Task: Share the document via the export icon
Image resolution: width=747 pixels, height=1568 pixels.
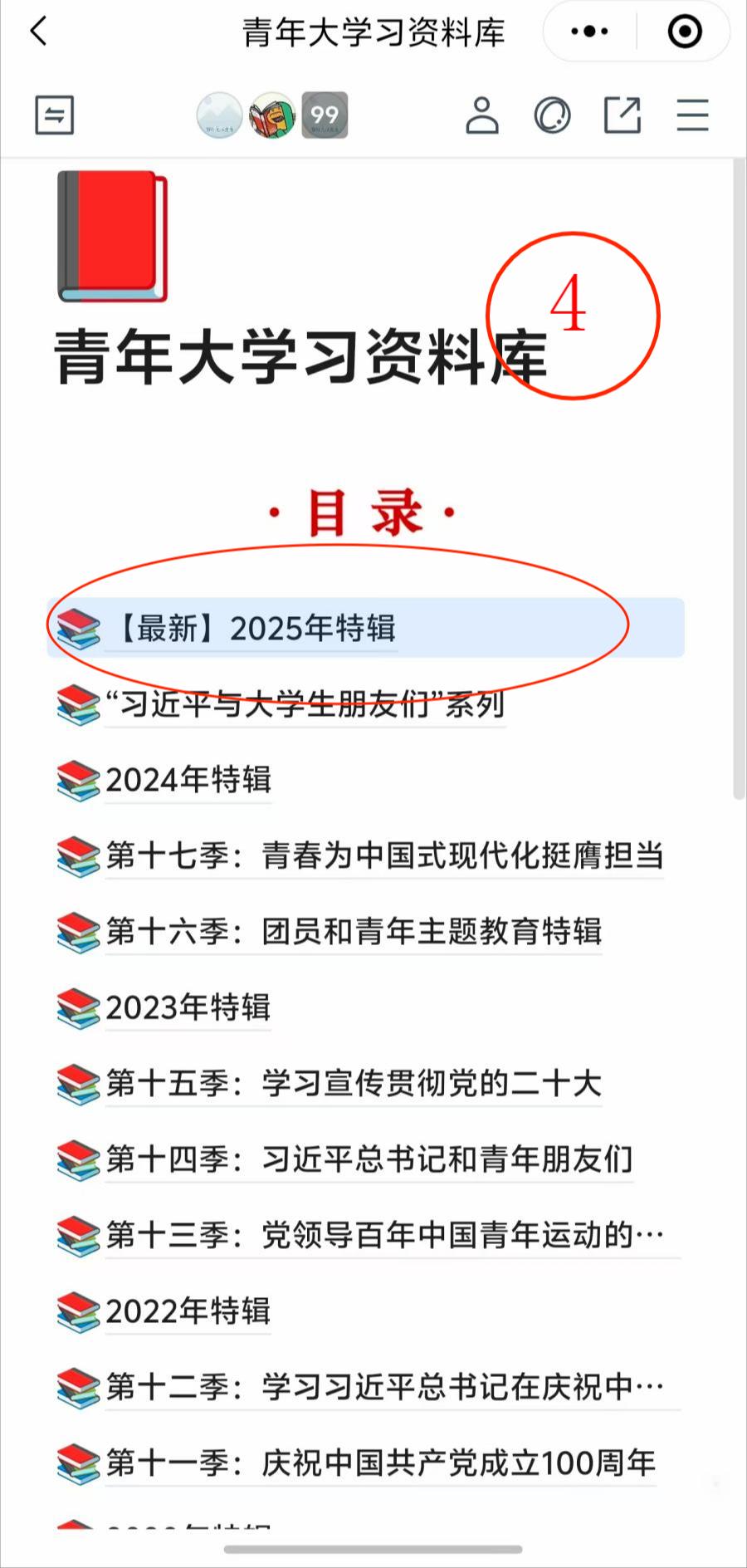Action: [x=622, y=115]
